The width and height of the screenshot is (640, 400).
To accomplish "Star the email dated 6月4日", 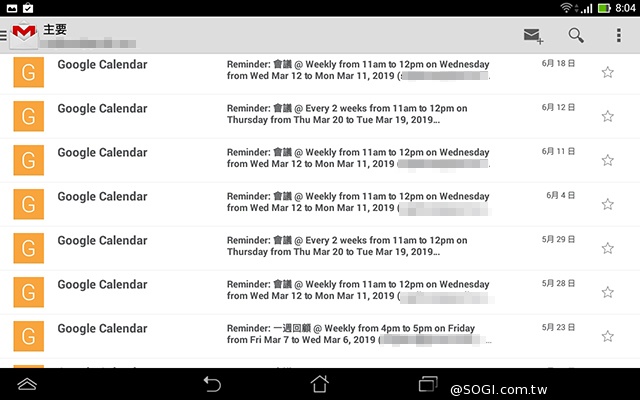I will coord(607,204).
